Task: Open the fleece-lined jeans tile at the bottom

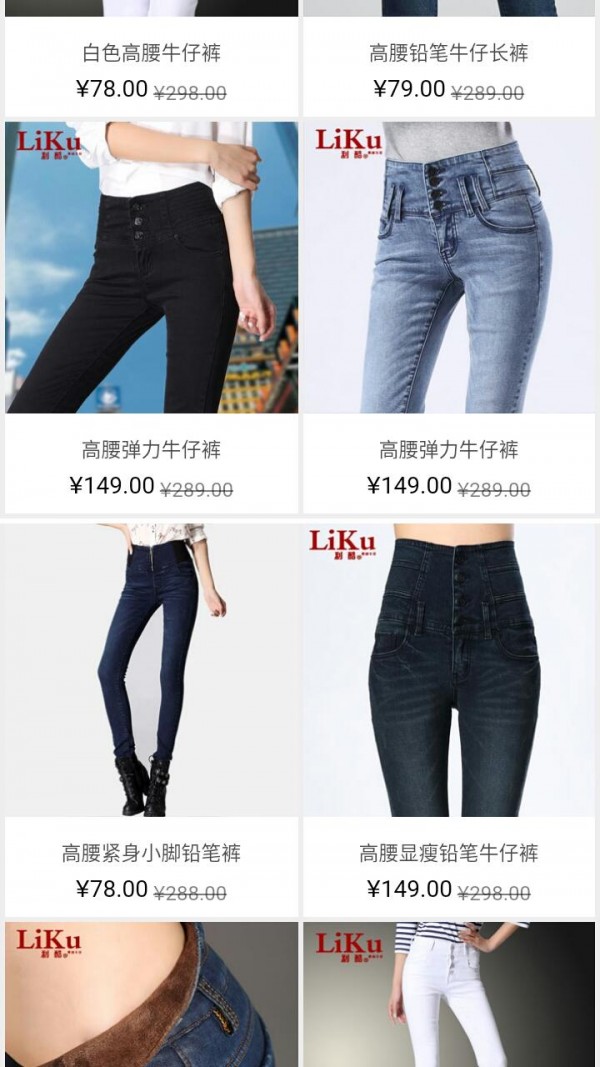Action: (151, 994)
